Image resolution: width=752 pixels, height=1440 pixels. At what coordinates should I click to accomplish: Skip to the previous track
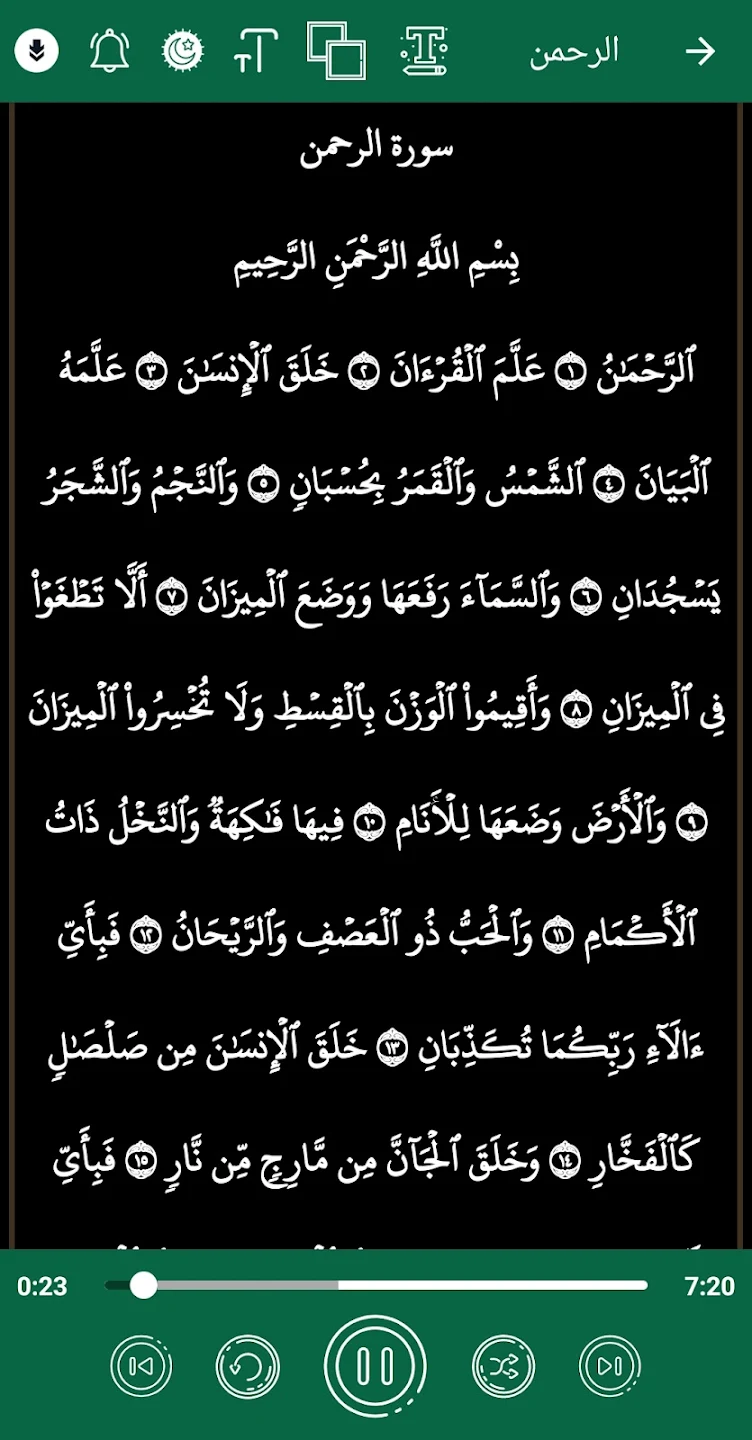pos(141,1366)
